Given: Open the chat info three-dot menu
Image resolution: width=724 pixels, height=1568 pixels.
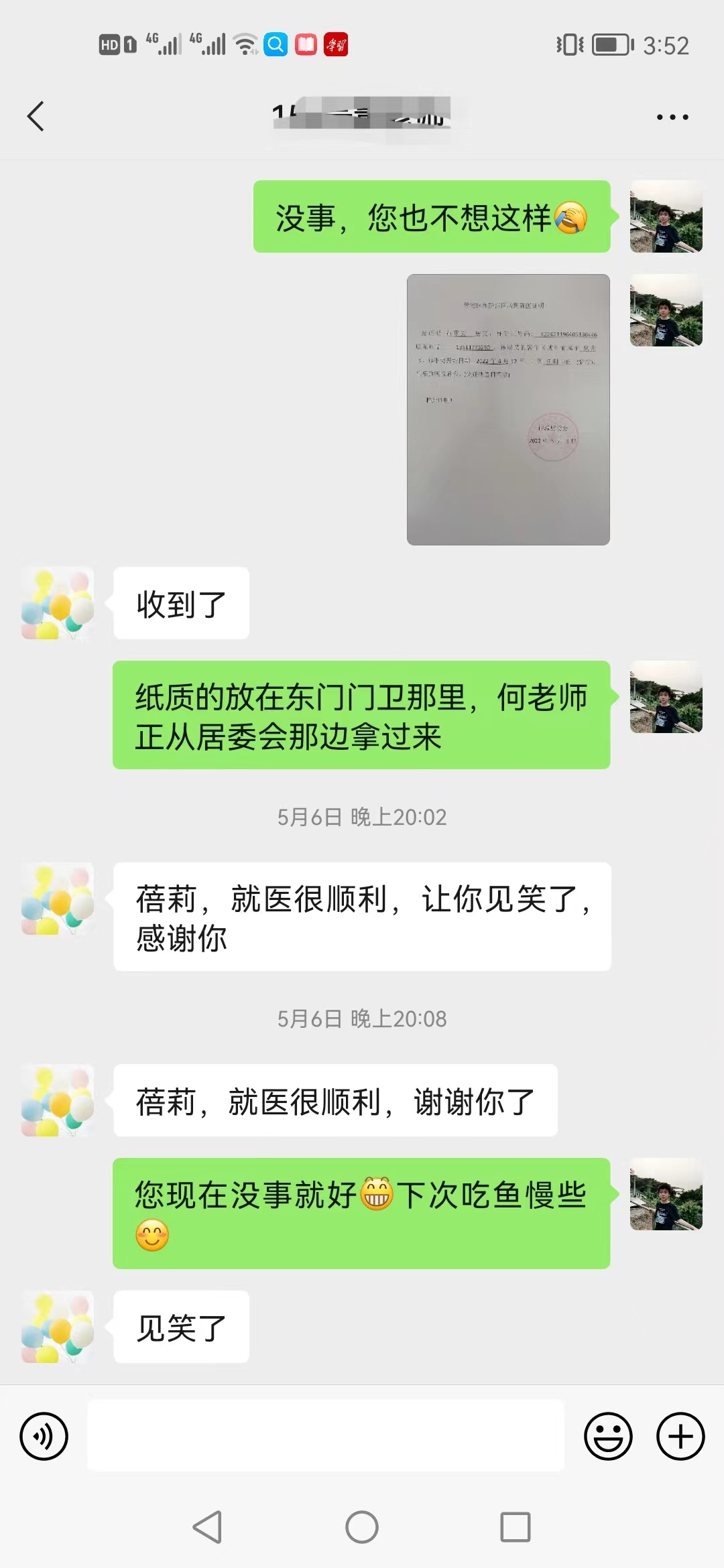Looking at the screenshot, I should pyautogui.click(x=672, y=117).
